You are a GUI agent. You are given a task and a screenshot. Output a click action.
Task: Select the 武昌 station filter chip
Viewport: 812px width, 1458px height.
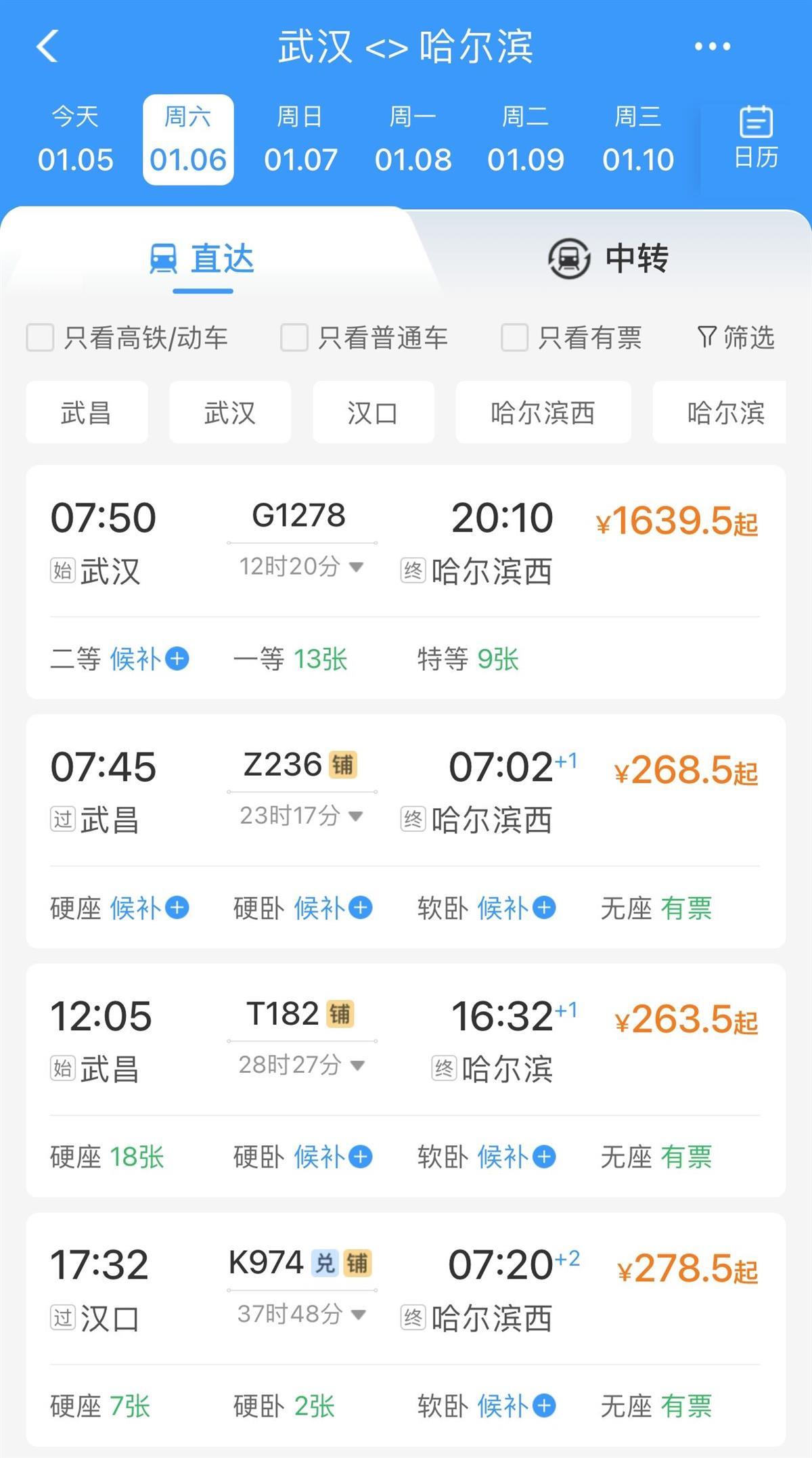tap(86, 412)
